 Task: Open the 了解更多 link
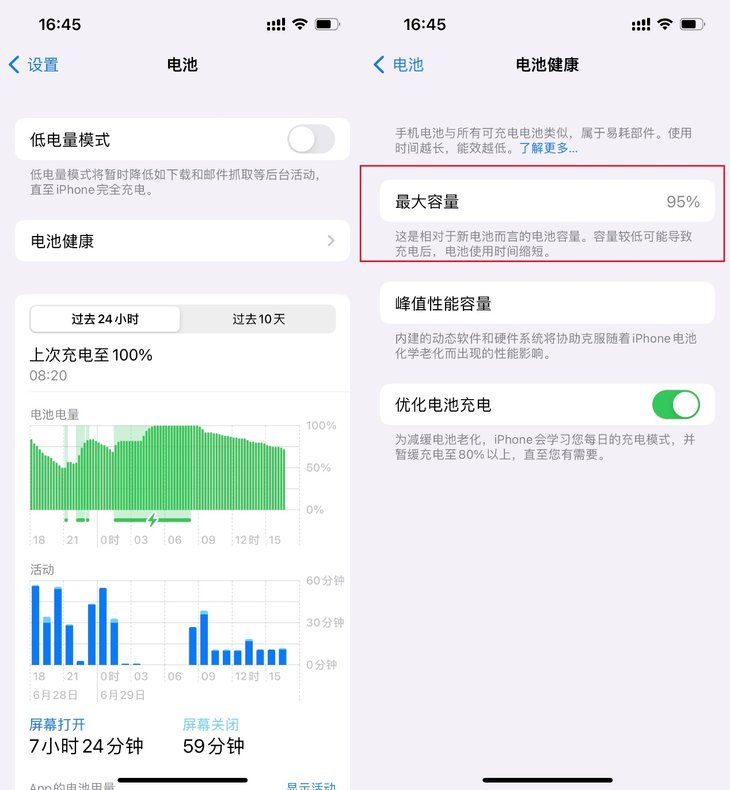coord(548,148)
